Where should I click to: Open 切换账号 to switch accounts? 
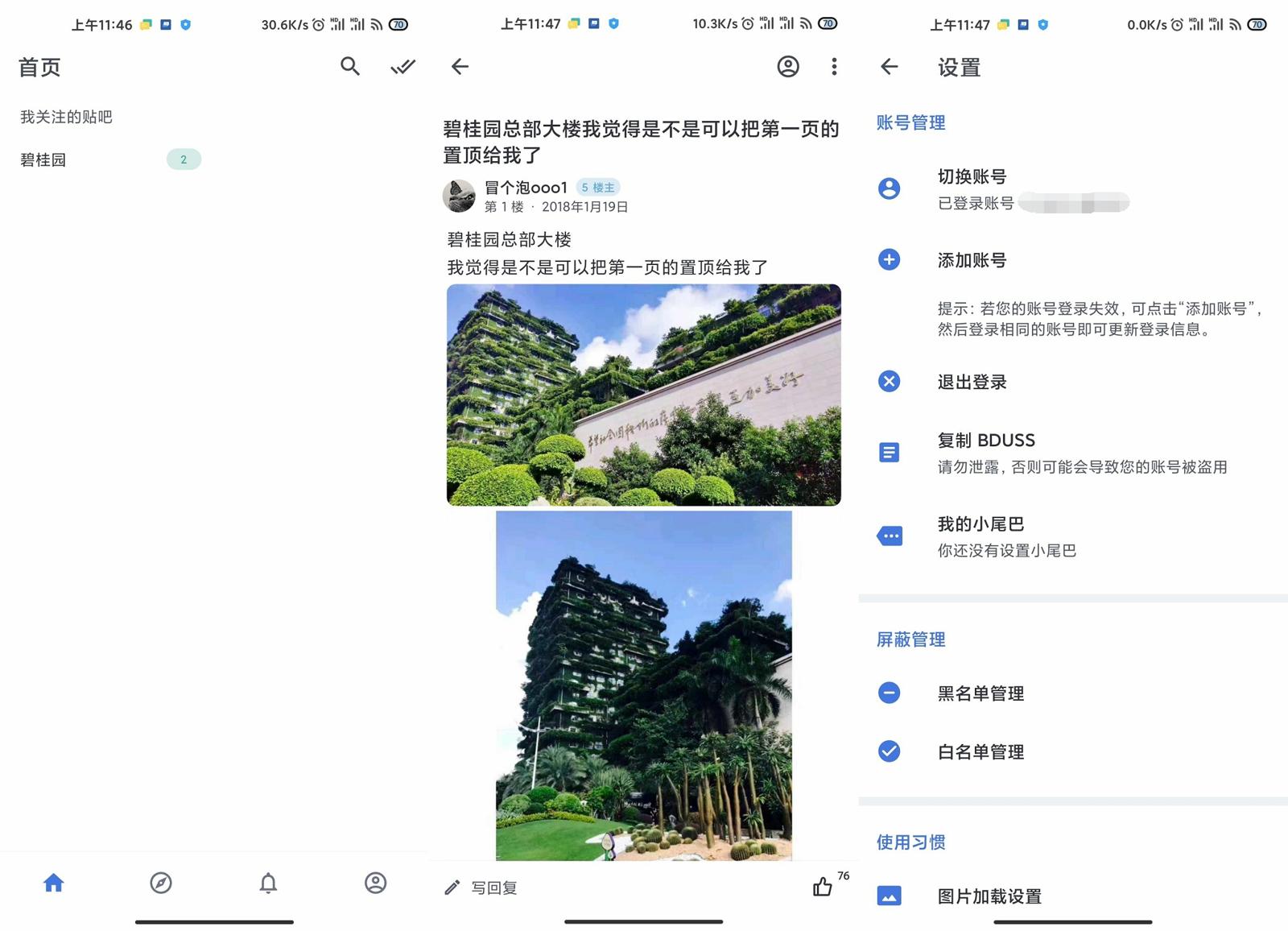tap(972, 177)
